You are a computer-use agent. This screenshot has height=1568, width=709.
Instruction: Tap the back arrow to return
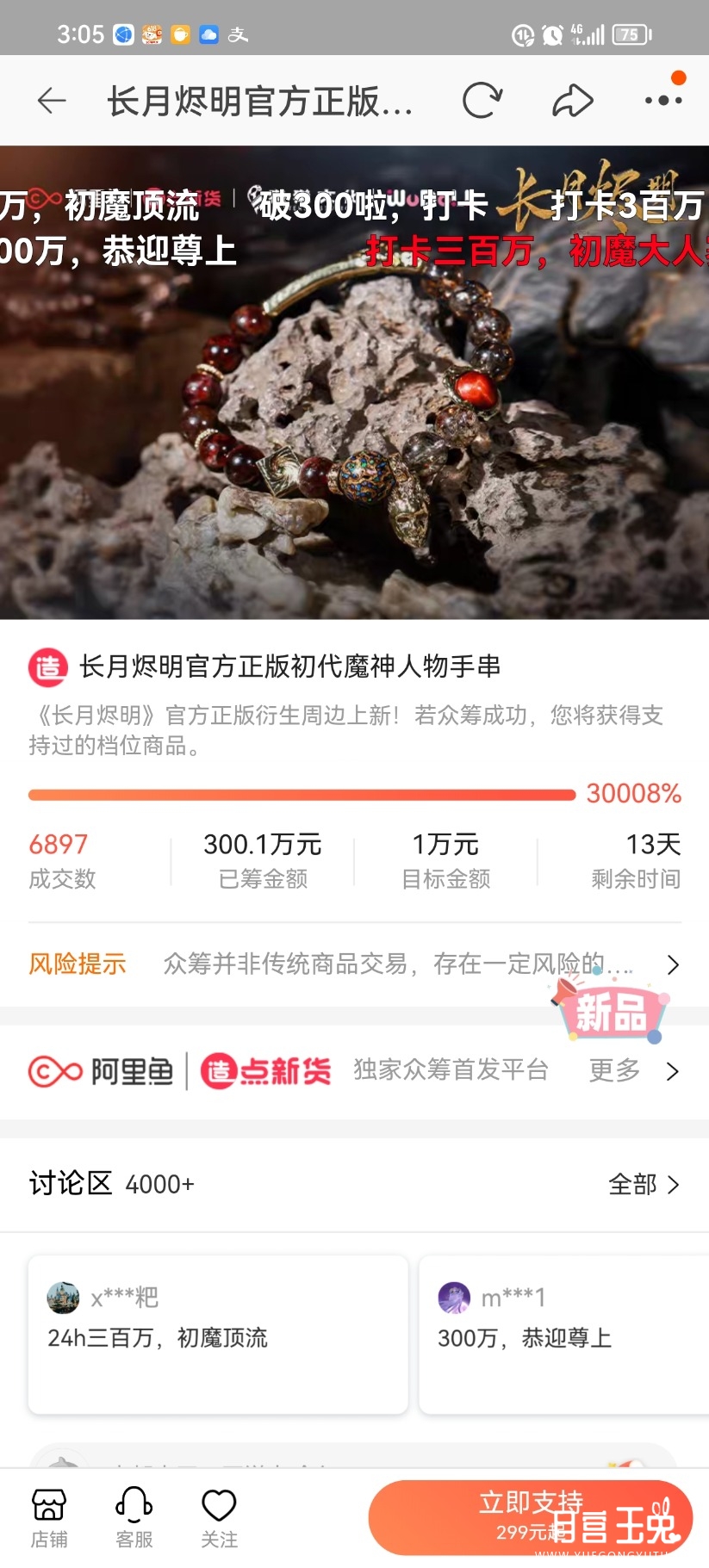pyautogui.click(x=51, y=99)
